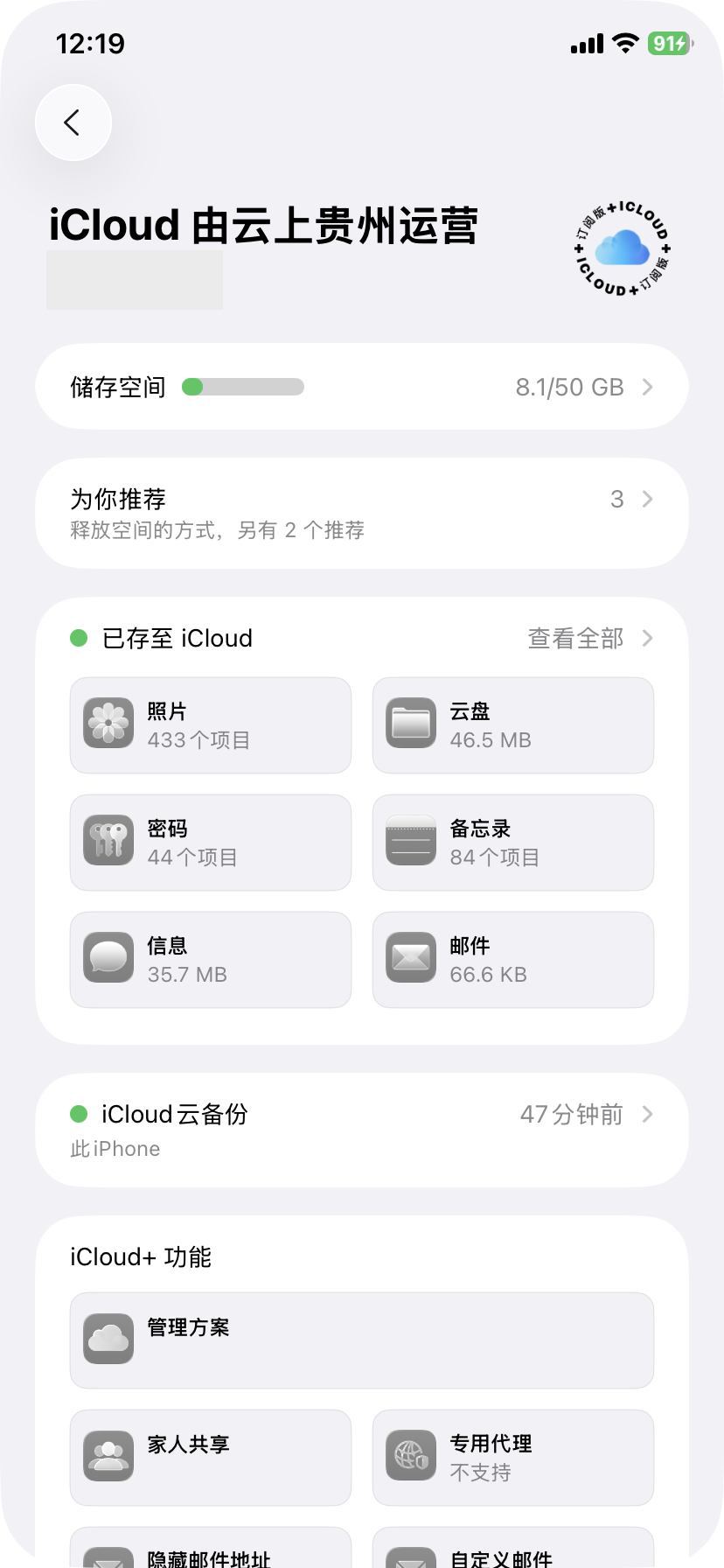Open iCloud云备份 backup settings
The image size is (724, 1568).
(361, 1130)
